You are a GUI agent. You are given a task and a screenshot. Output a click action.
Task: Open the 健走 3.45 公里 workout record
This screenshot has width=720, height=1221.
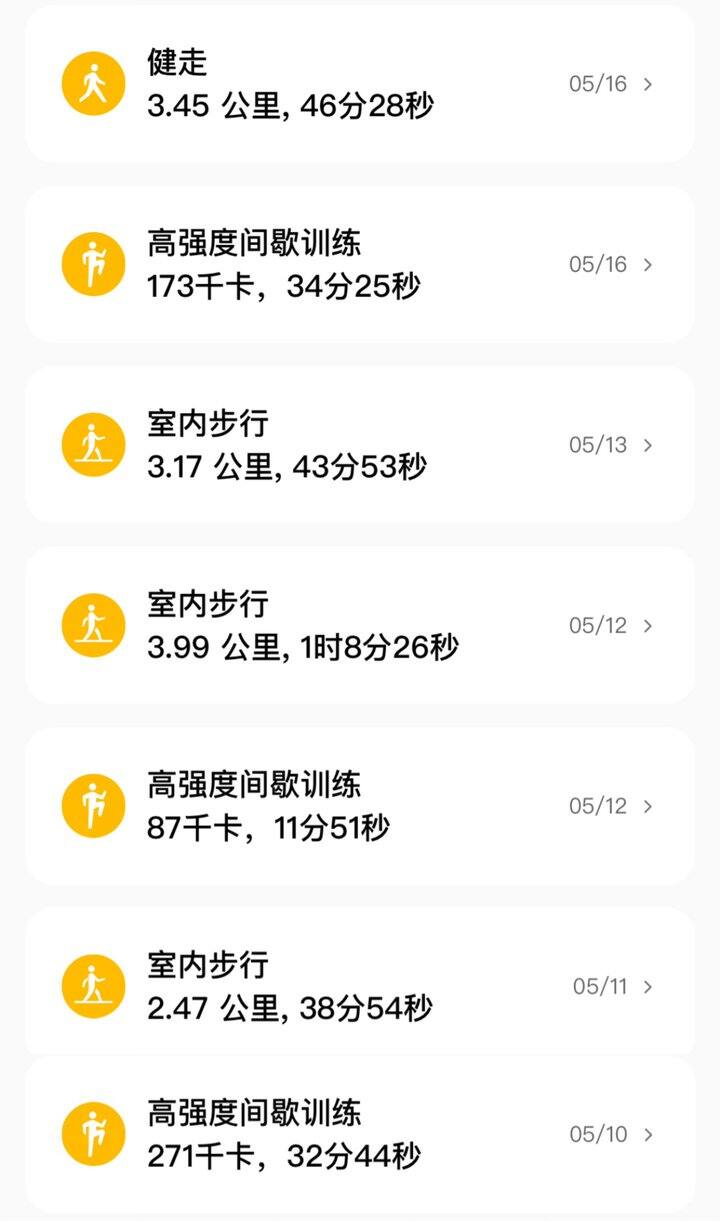click(360, 84)
